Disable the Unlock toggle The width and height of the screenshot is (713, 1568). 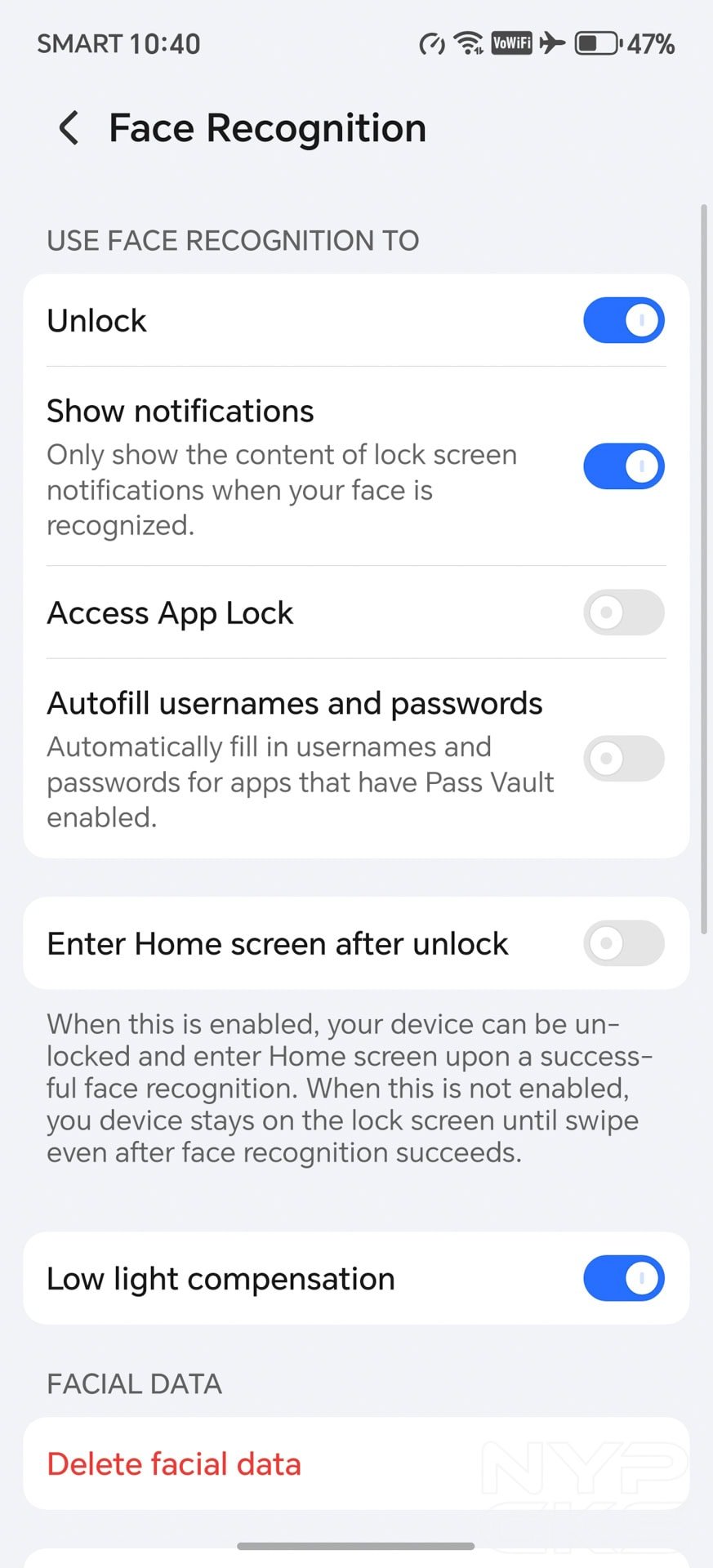623,320
